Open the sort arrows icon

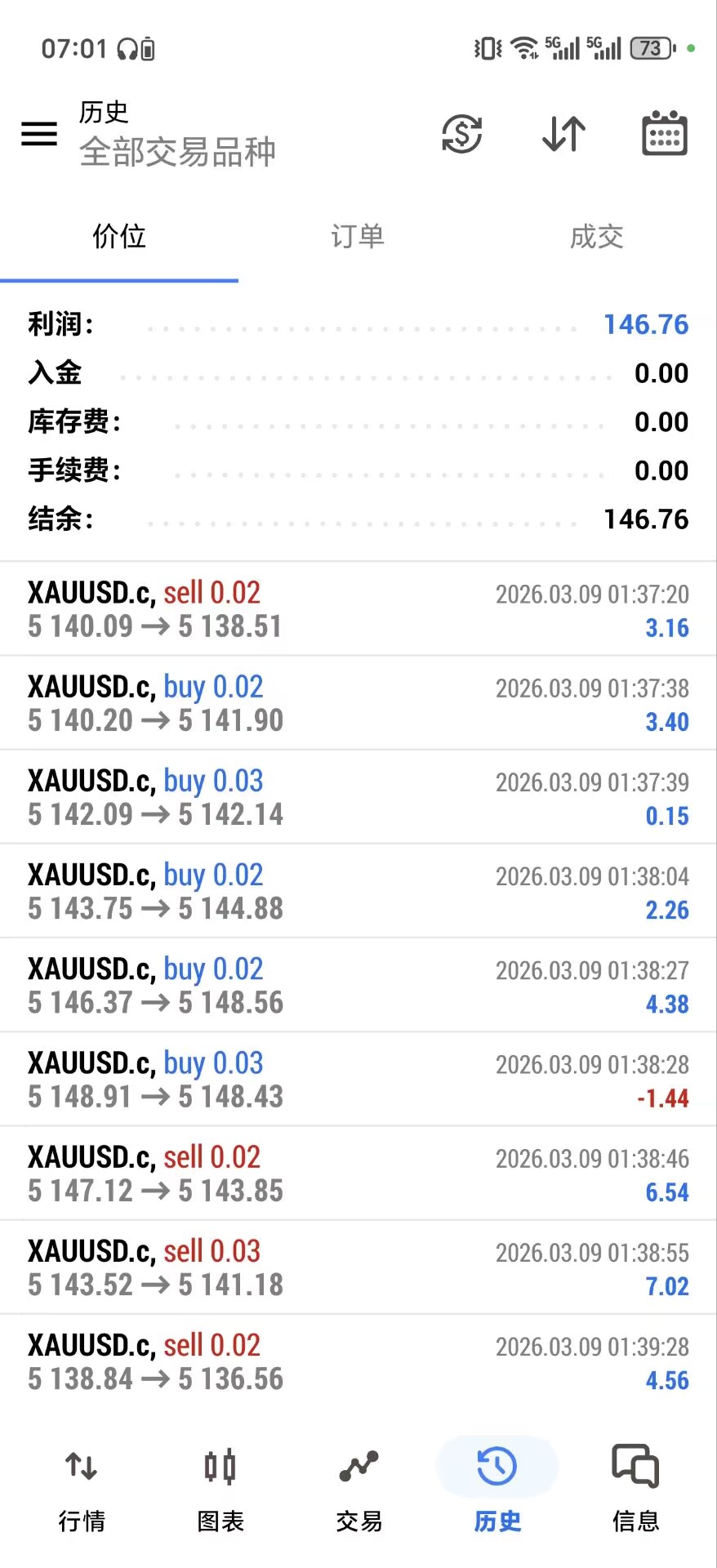[563, 134]
